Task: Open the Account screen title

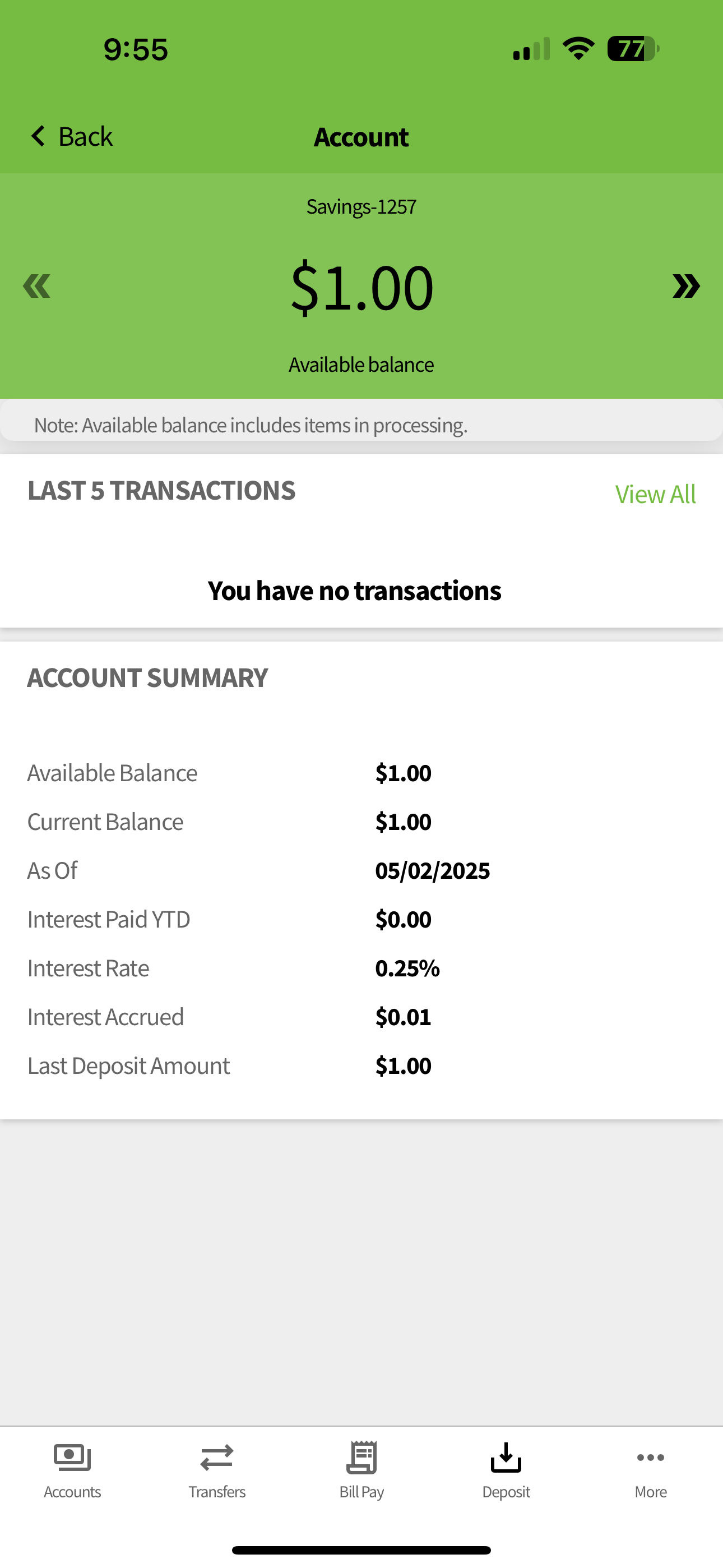Action: coord(360,136)
